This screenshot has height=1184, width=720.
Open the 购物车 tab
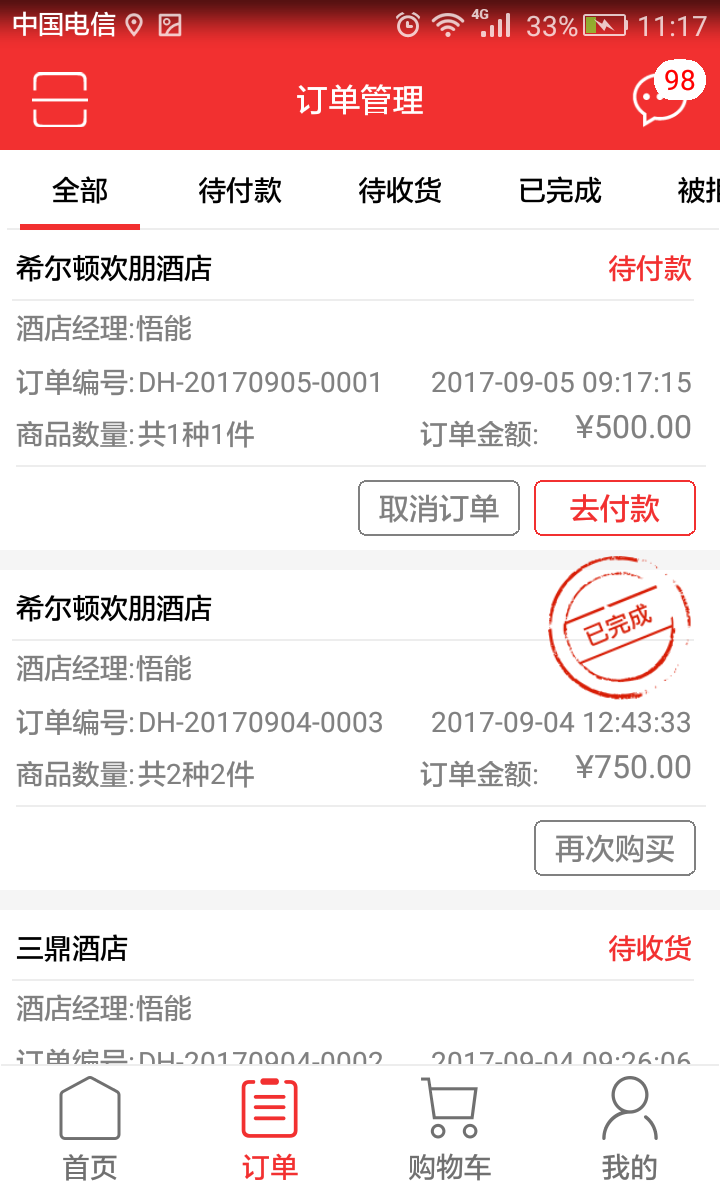pos(450,1127)
